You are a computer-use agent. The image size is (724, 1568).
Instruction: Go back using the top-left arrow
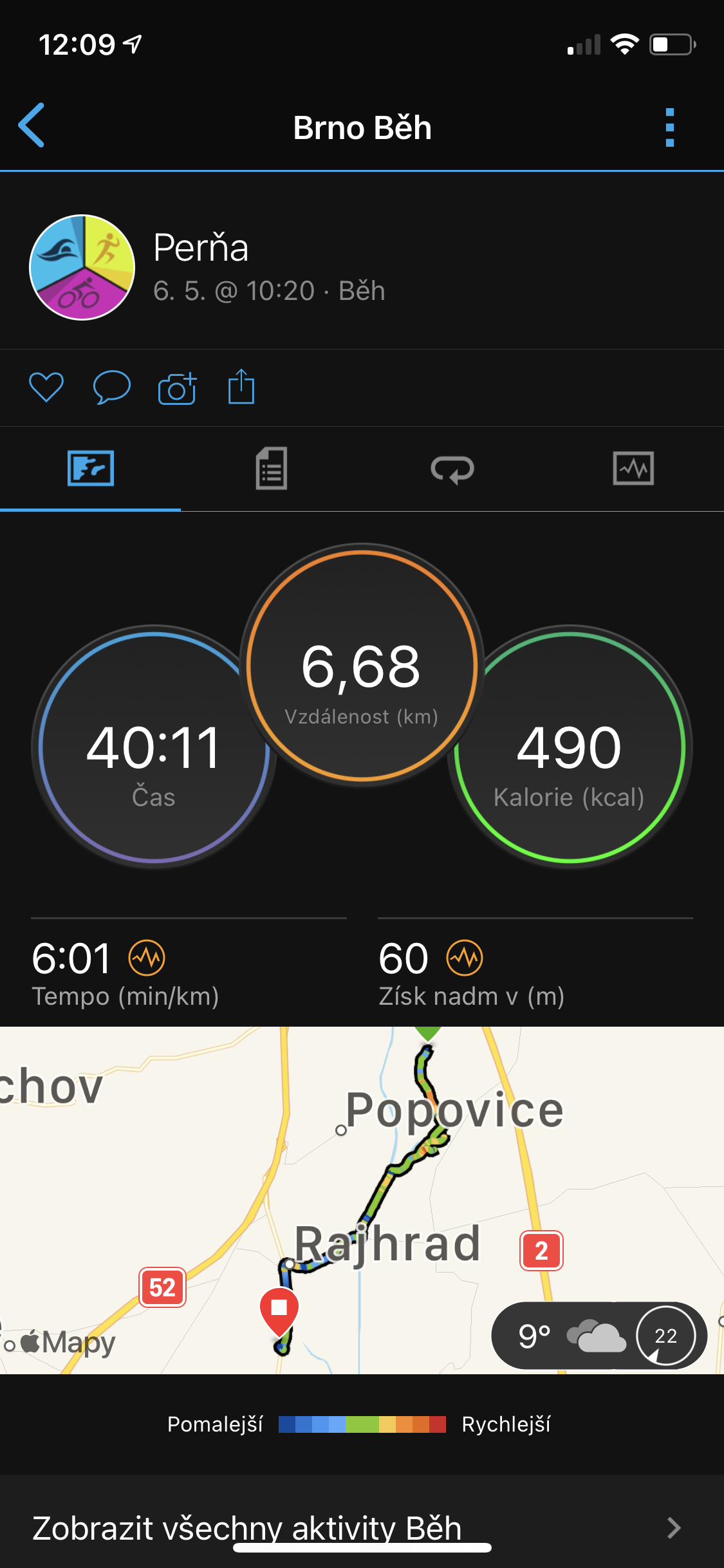(x=32, y=126)
